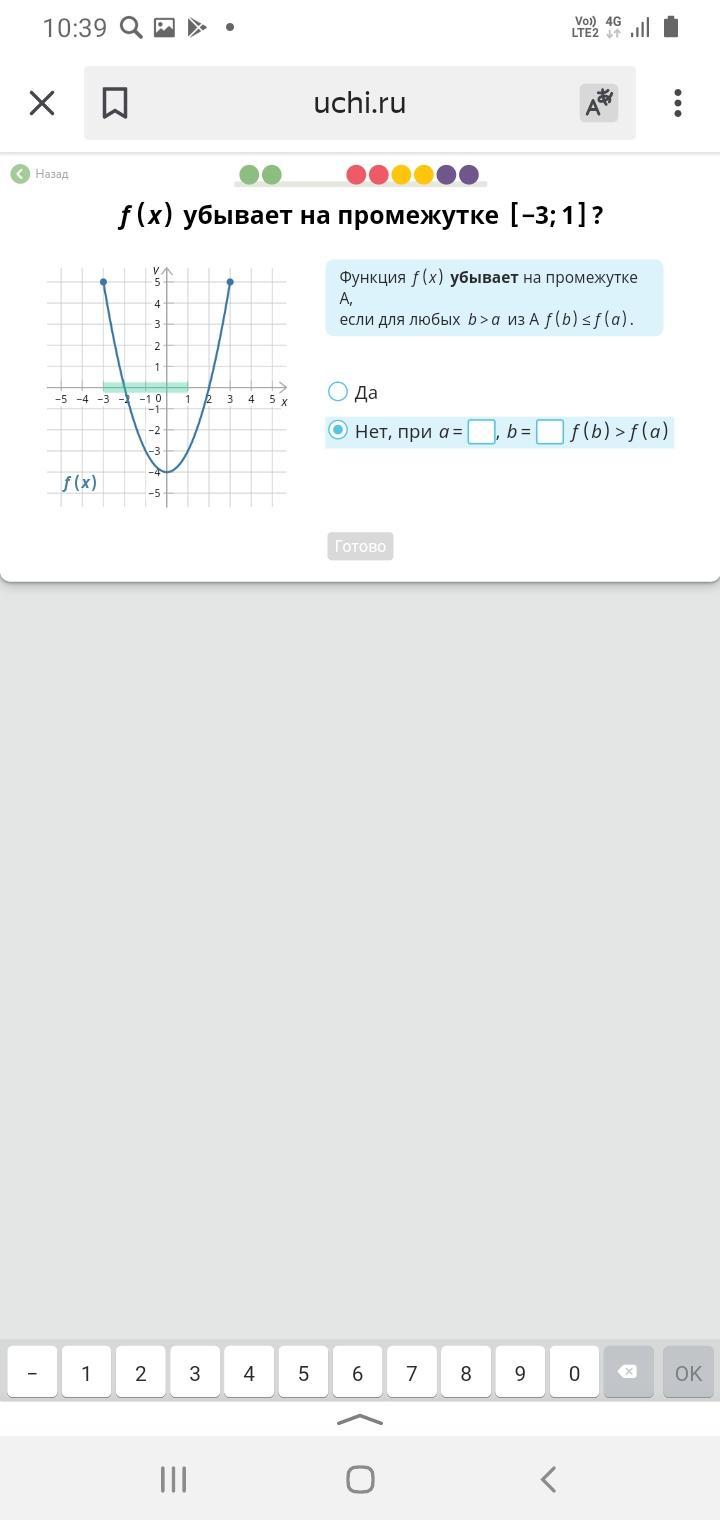720x1520 pixels.
Task: Confirm input with OK key
Action: point(688,1372)
